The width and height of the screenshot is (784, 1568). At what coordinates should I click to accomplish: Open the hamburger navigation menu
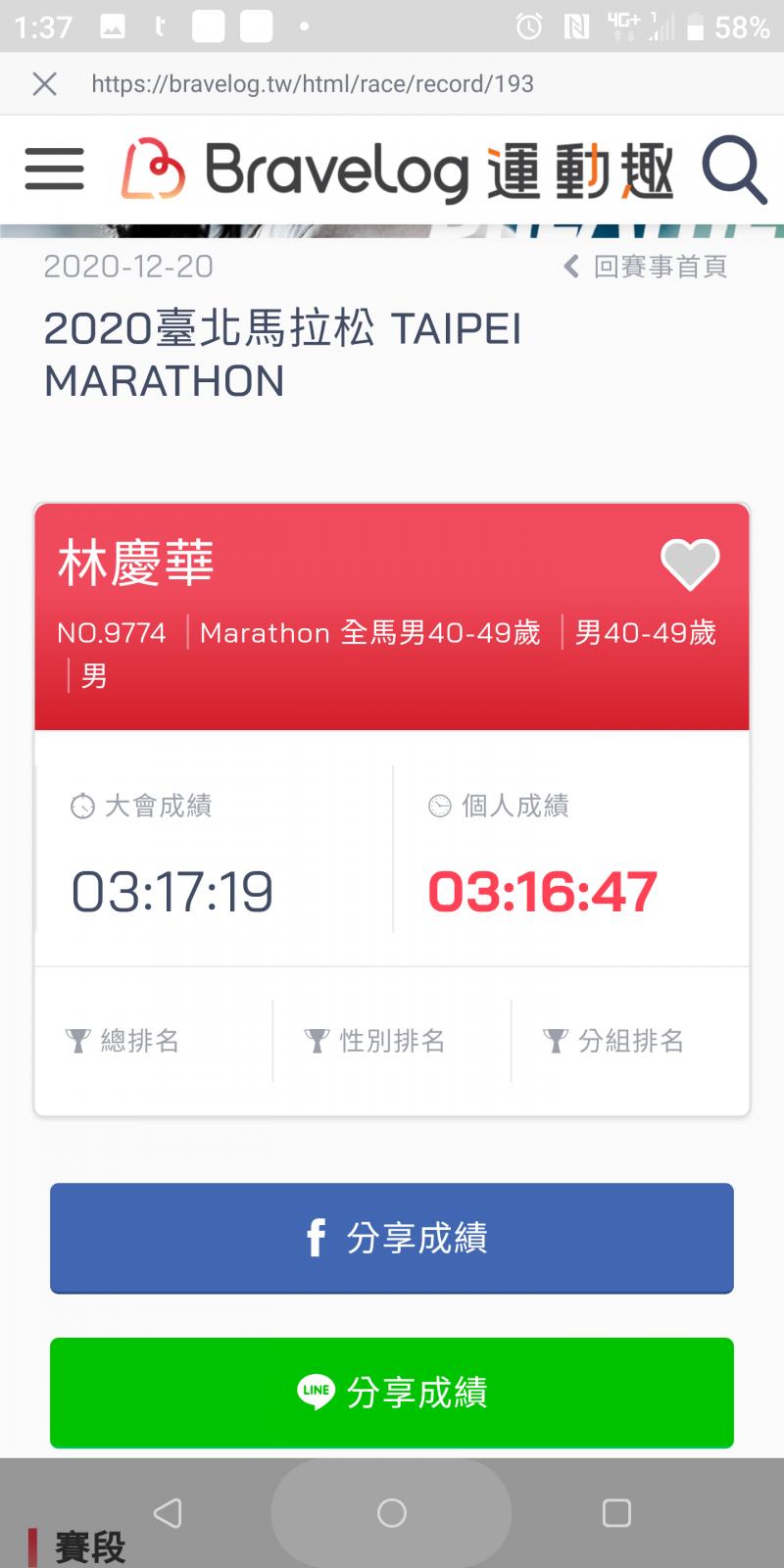[54, 169]
